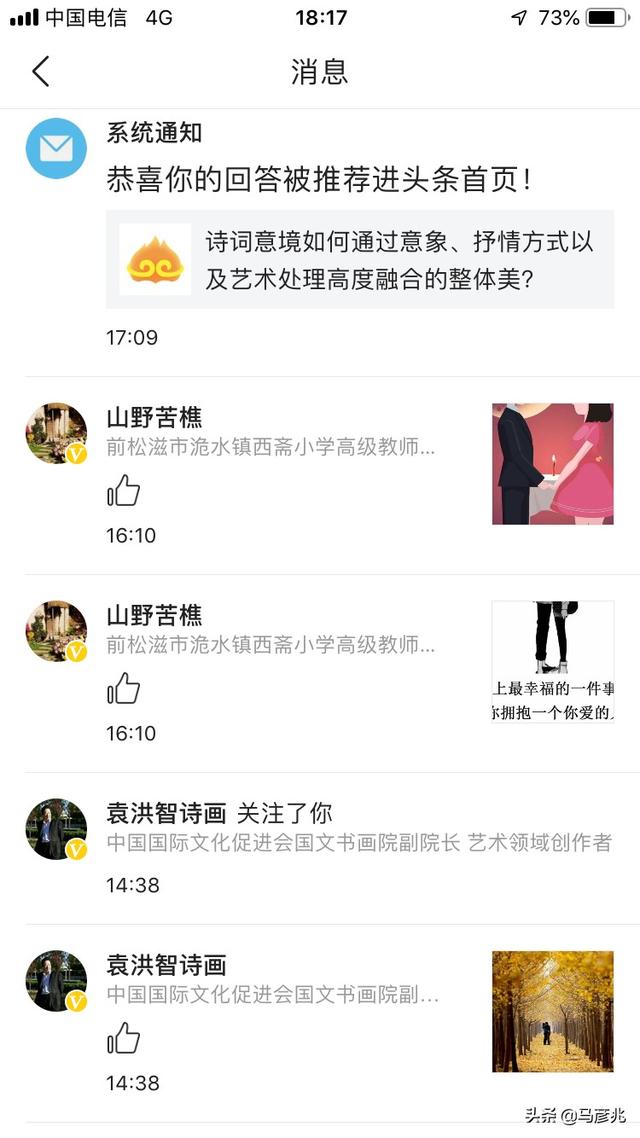Screen dimensions: 640x1138
Task: Open the recommended question about 诗词意境
Action: click(x=360, y=259)
